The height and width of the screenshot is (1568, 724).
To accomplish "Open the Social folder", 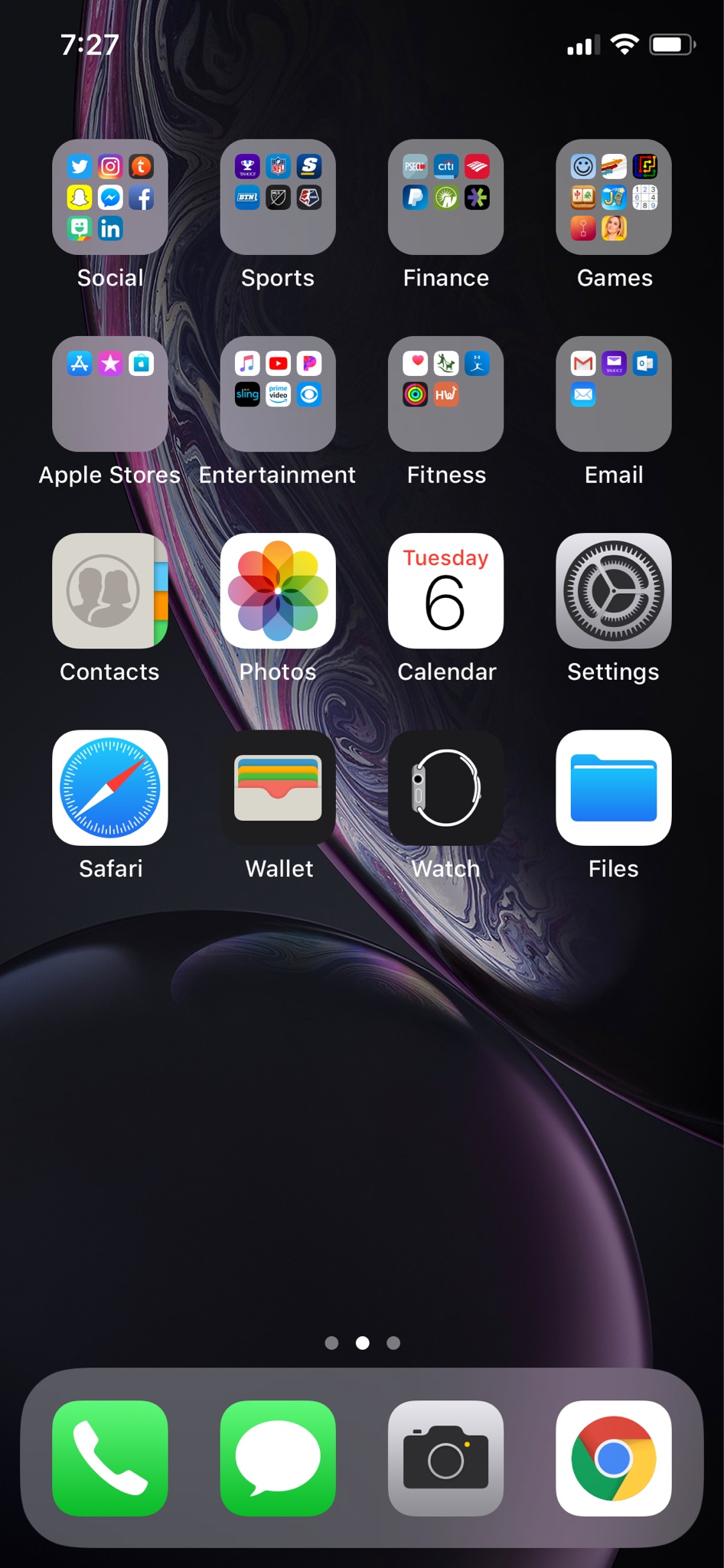I will click(110, 197).
